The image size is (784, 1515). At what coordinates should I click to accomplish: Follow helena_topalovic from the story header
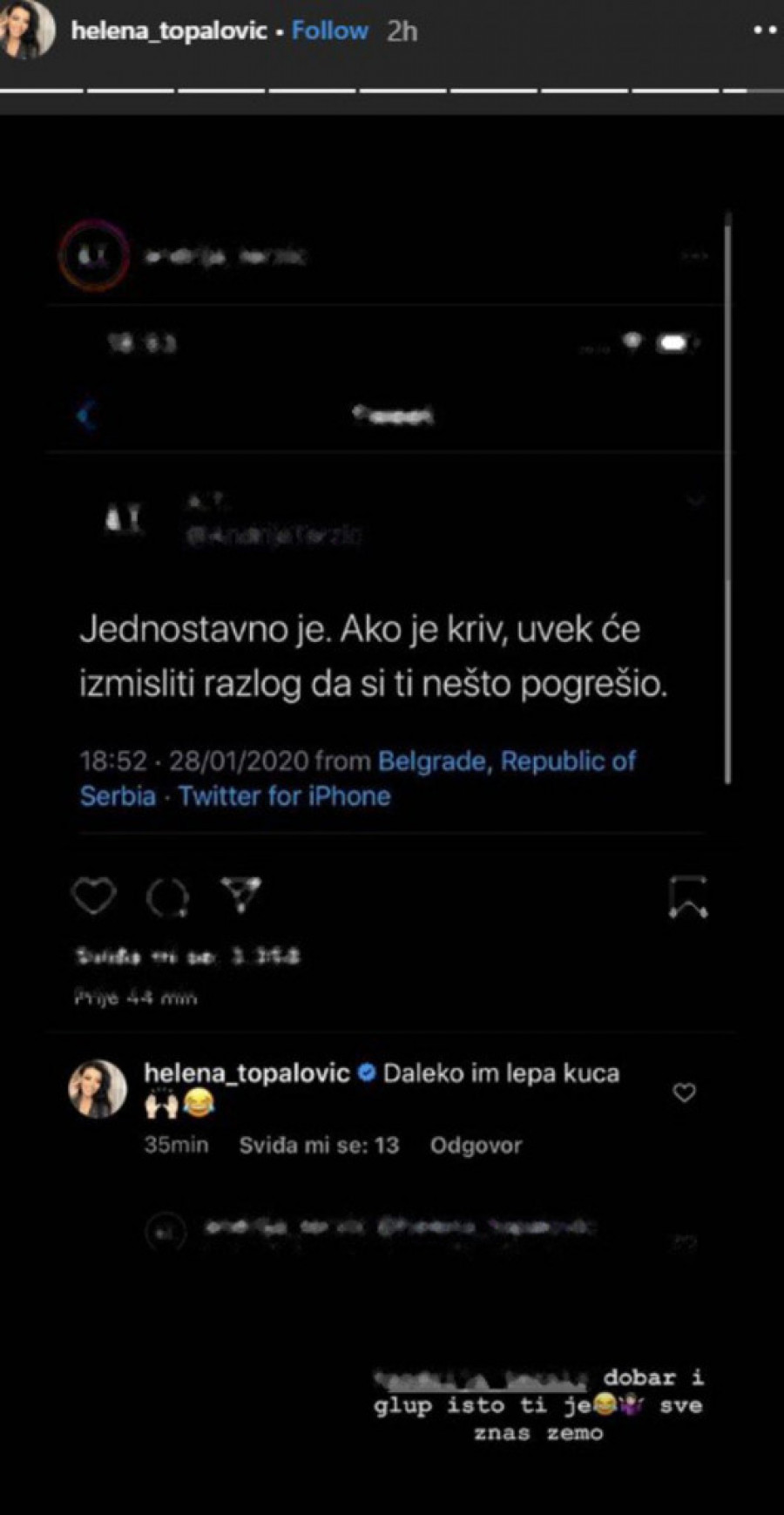tap(329, 30)
